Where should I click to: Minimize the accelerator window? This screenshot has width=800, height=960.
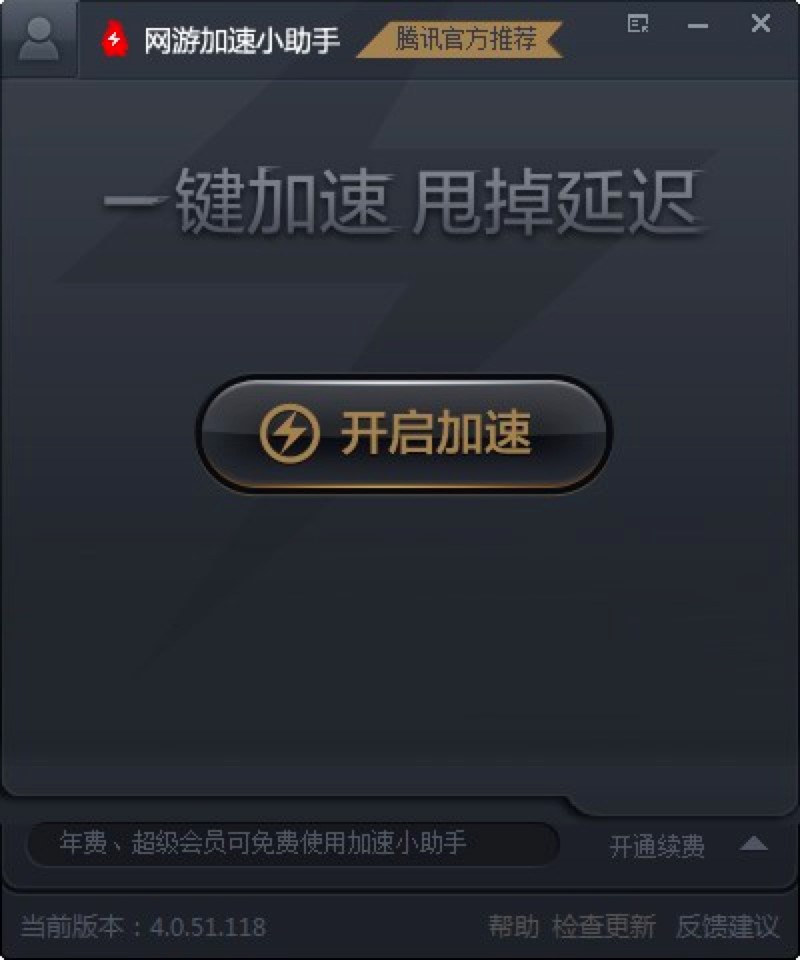point(698,25)
